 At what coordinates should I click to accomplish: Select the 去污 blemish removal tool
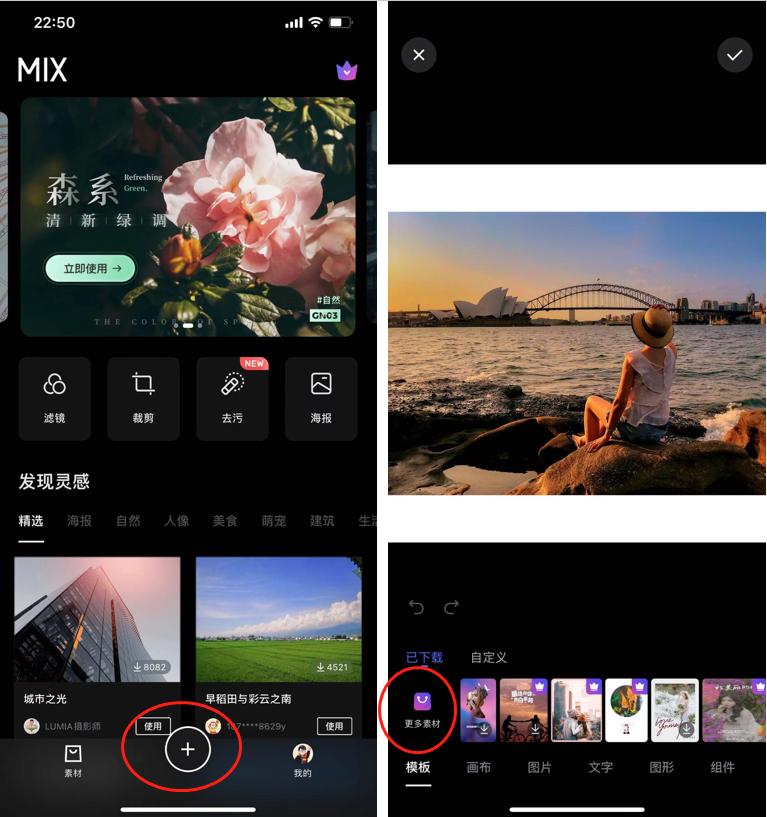point(232,399)
